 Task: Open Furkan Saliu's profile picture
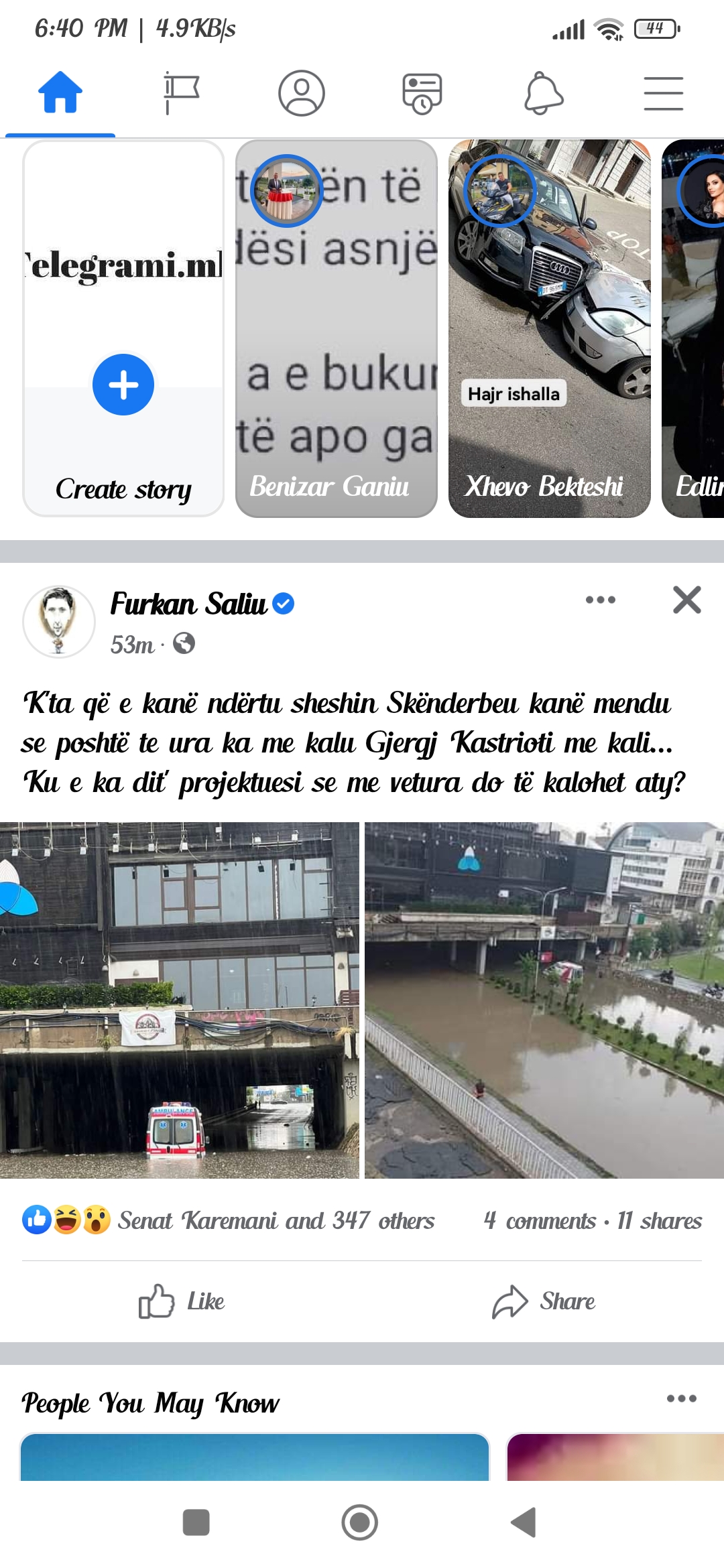click(x=59, y=622)
